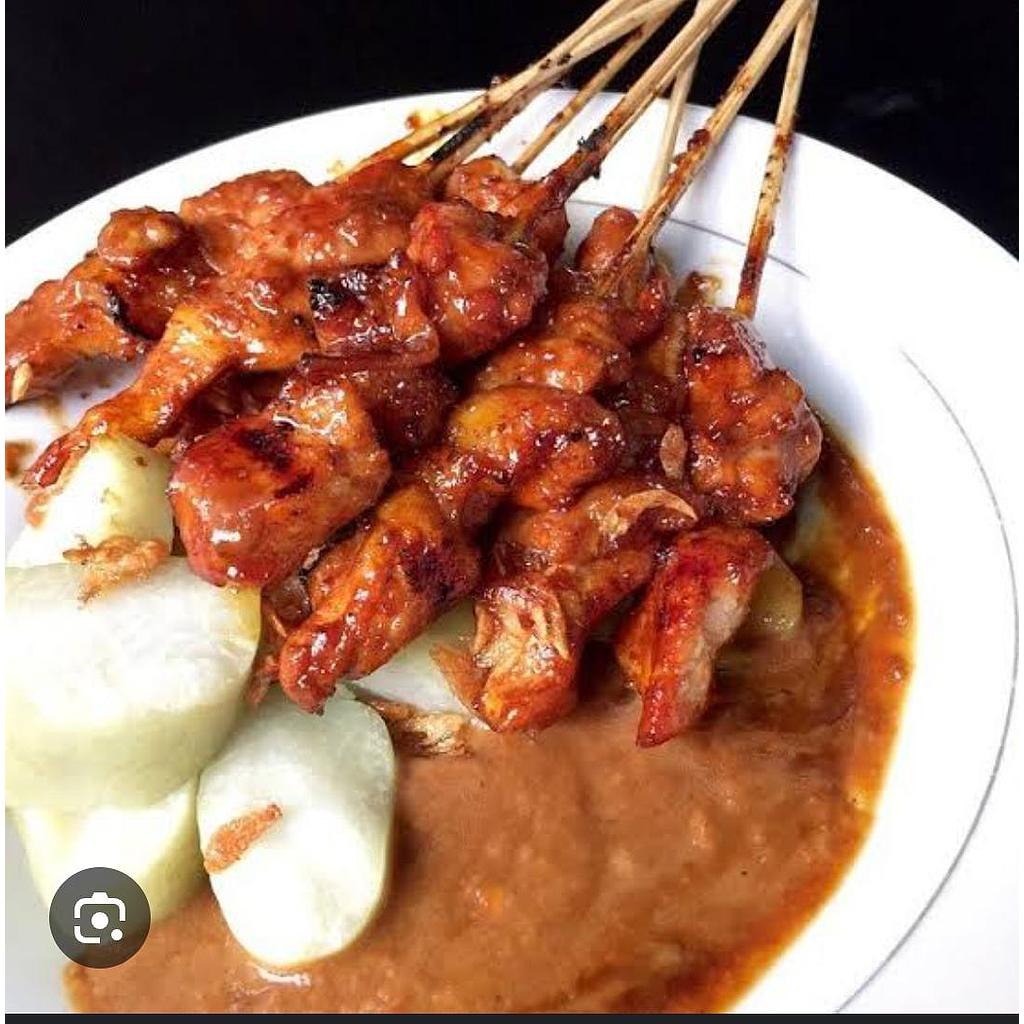Search this image with Google Lens
Viewport: 1024px width, 1024px height.
pos(100,917)
